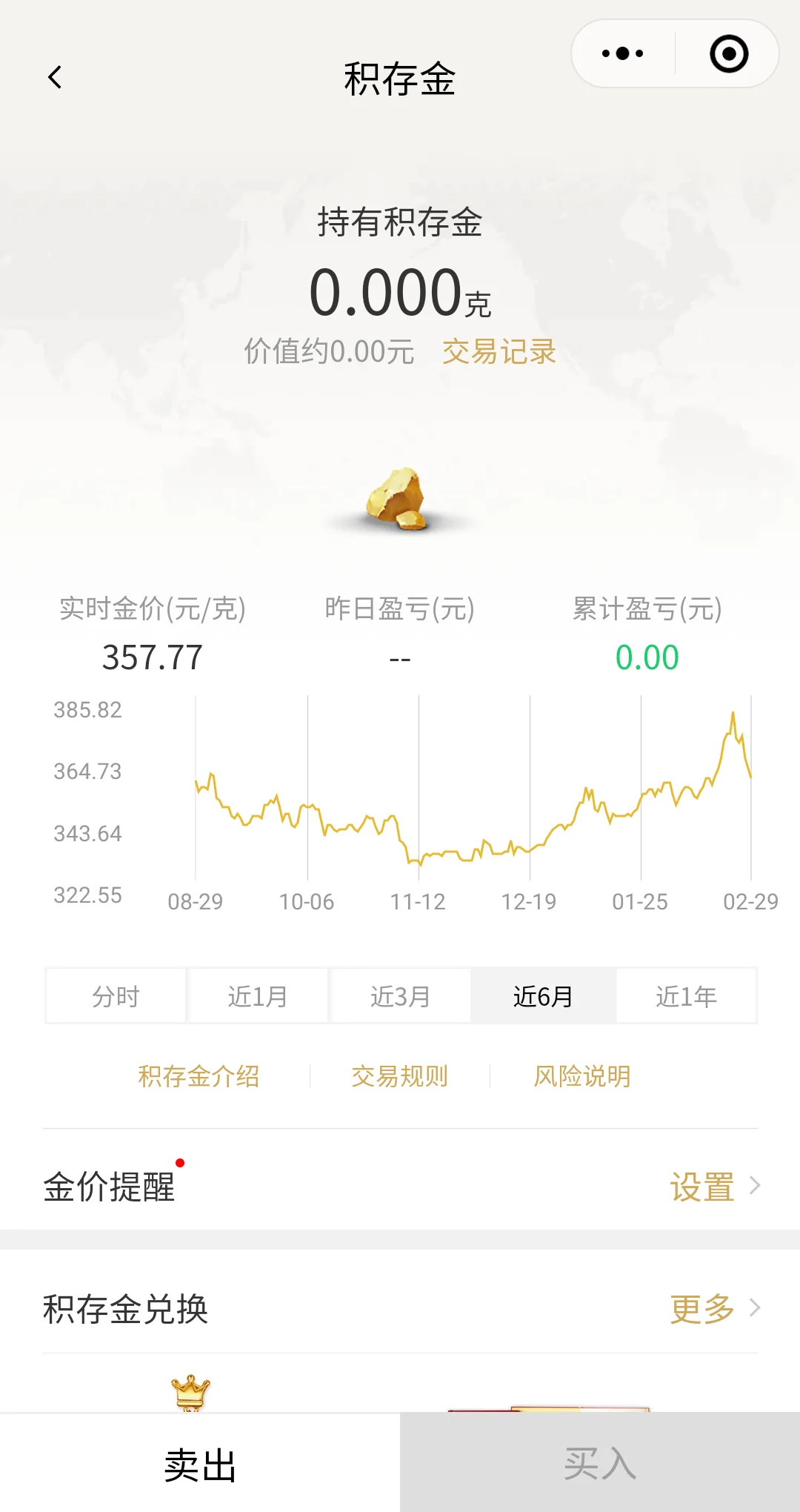Viewport: 800px width, 1512px height.
Task: Tap the 买入 buy button
Action: pyautogui.click(x=600, y=1465)
